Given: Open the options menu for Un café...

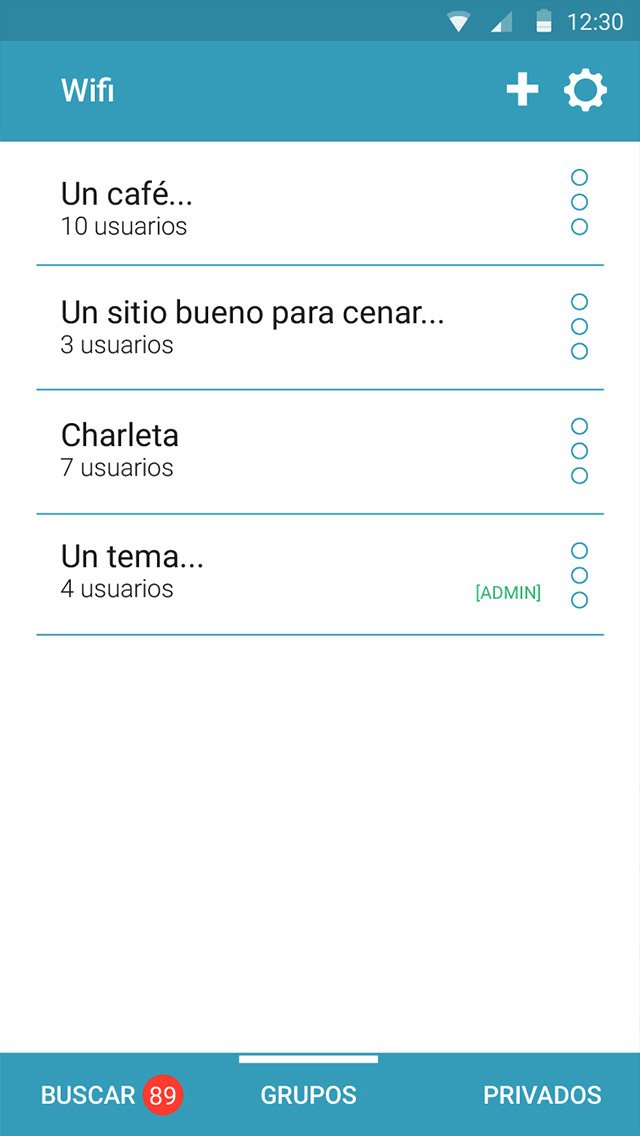Looking at the screenshot, I should (x=579, y=202).
